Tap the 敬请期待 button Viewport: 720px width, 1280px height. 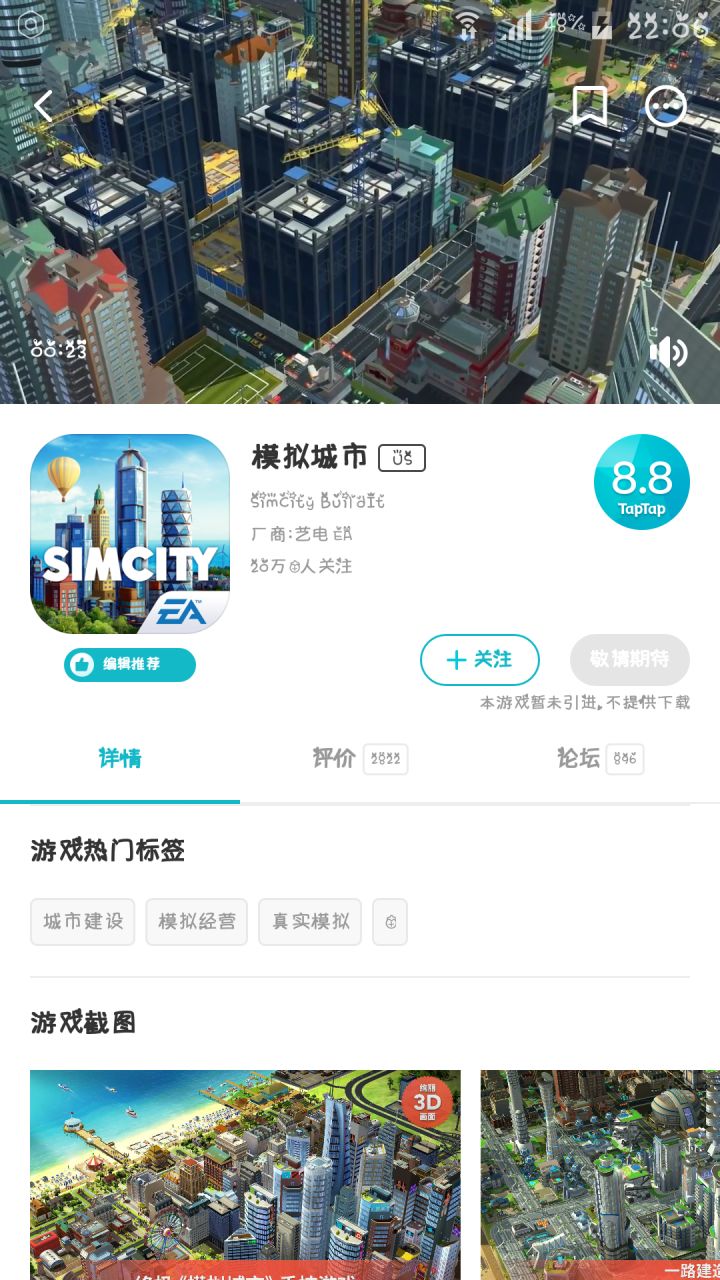(x=630, y=660)
